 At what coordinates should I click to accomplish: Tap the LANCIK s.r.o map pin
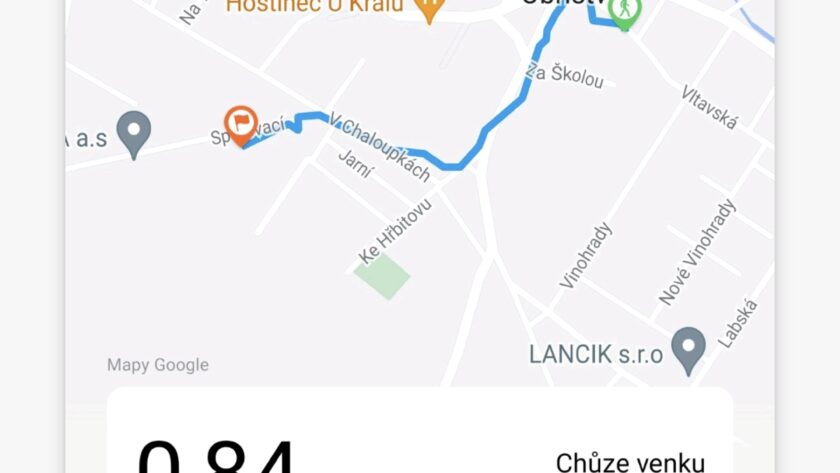click(x=687, y=348)
